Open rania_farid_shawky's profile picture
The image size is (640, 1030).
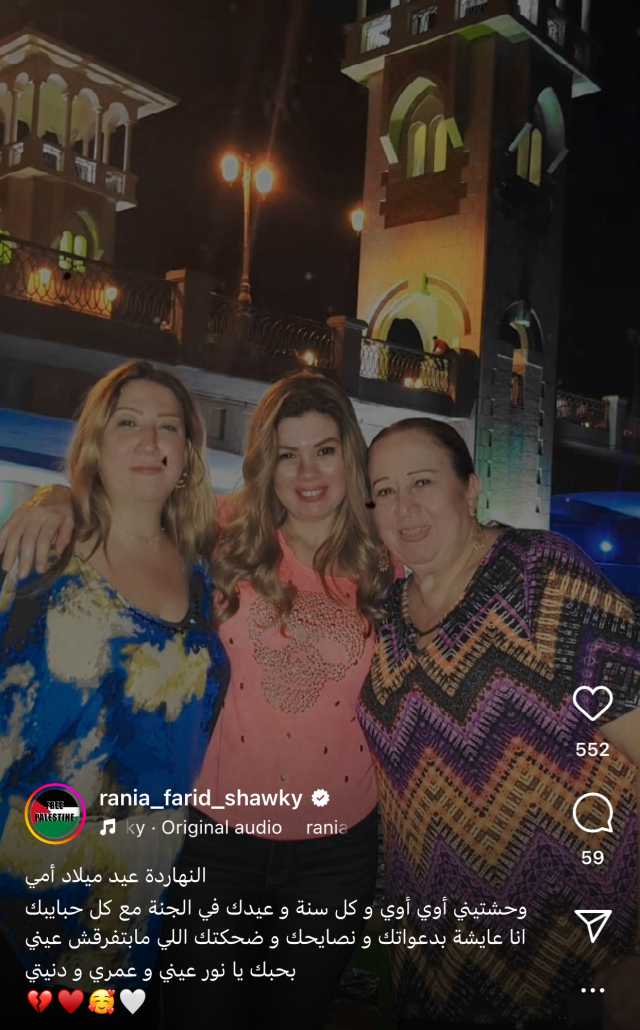(55, 813)
